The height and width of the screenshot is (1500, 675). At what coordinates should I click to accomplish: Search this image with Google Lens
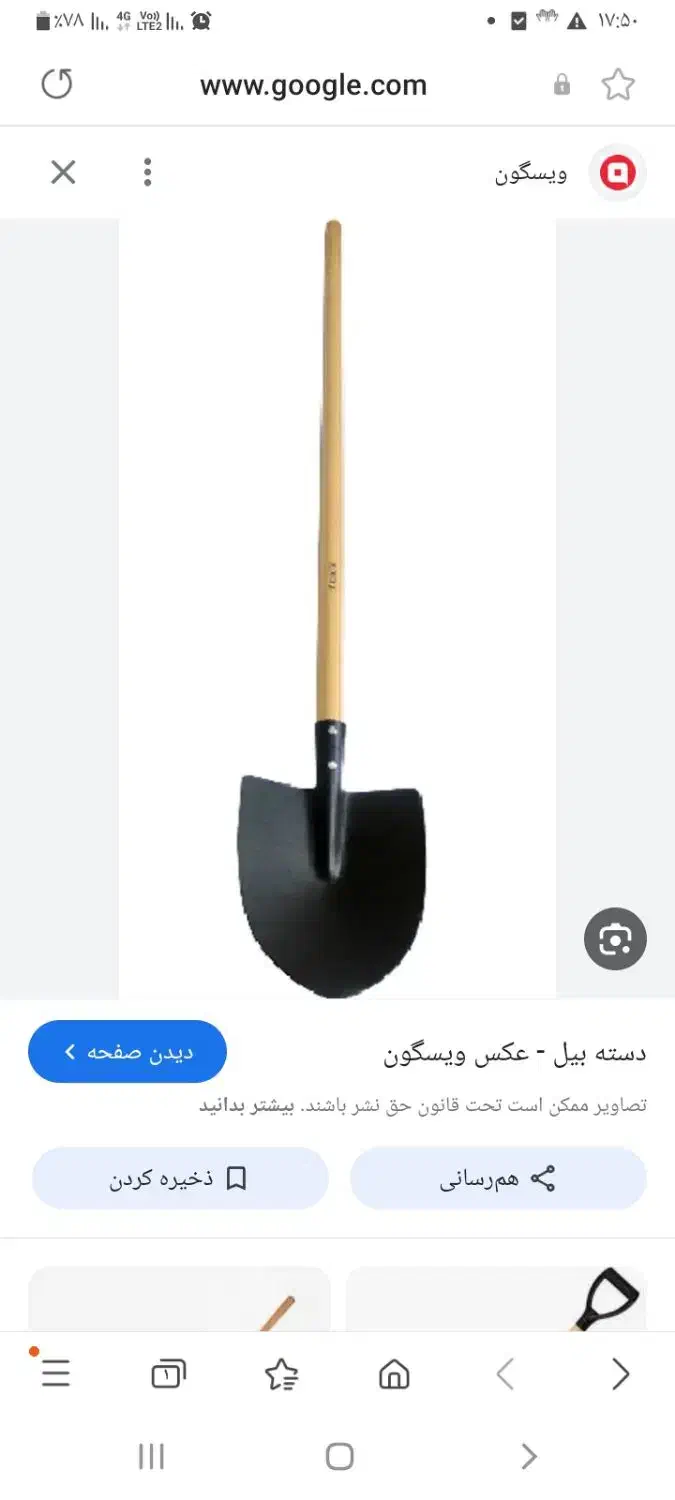pyautogui.click(x=615, y=939)
